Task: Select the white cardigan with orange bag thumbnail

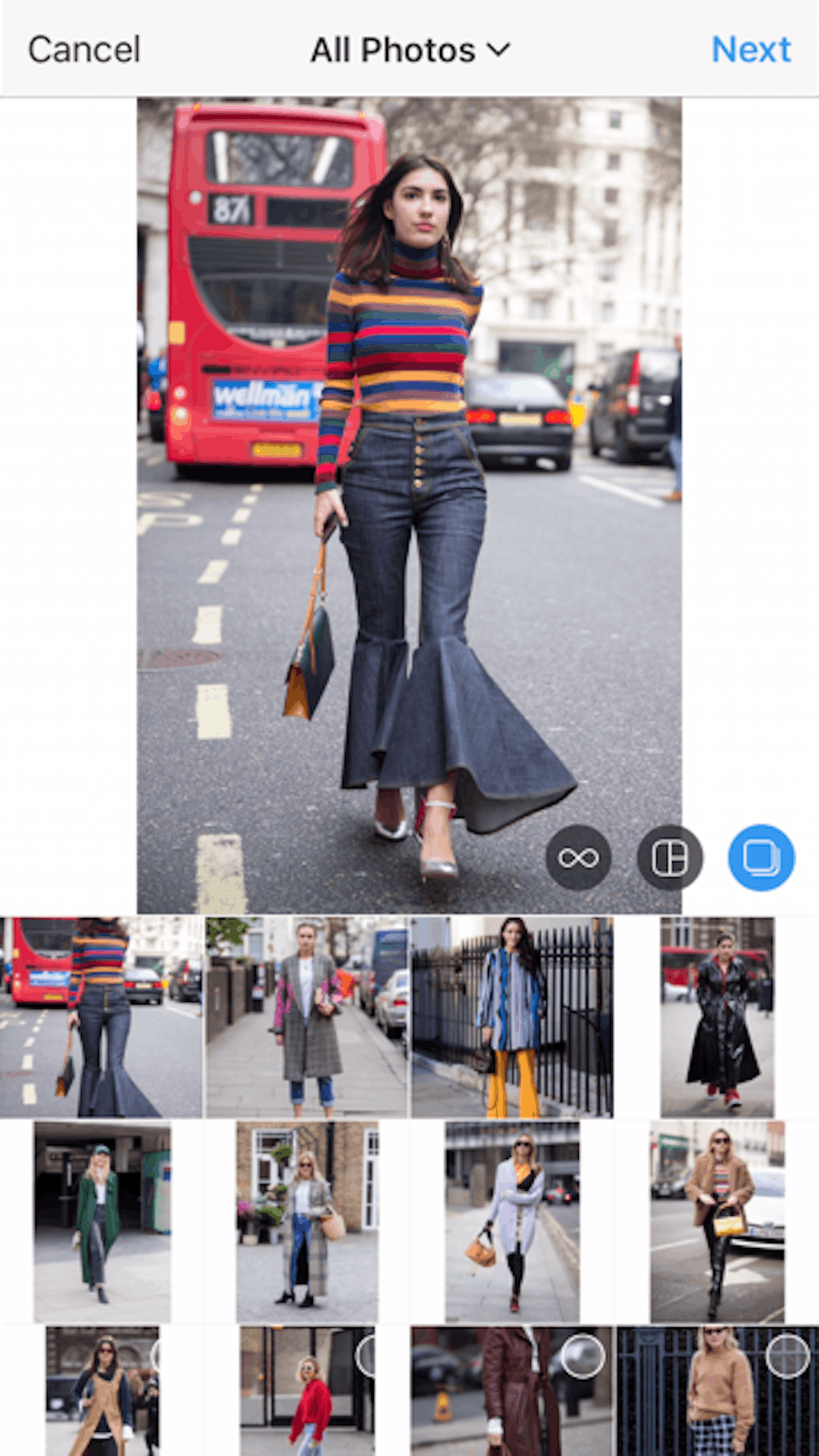Action: (x=512, y=1217)
